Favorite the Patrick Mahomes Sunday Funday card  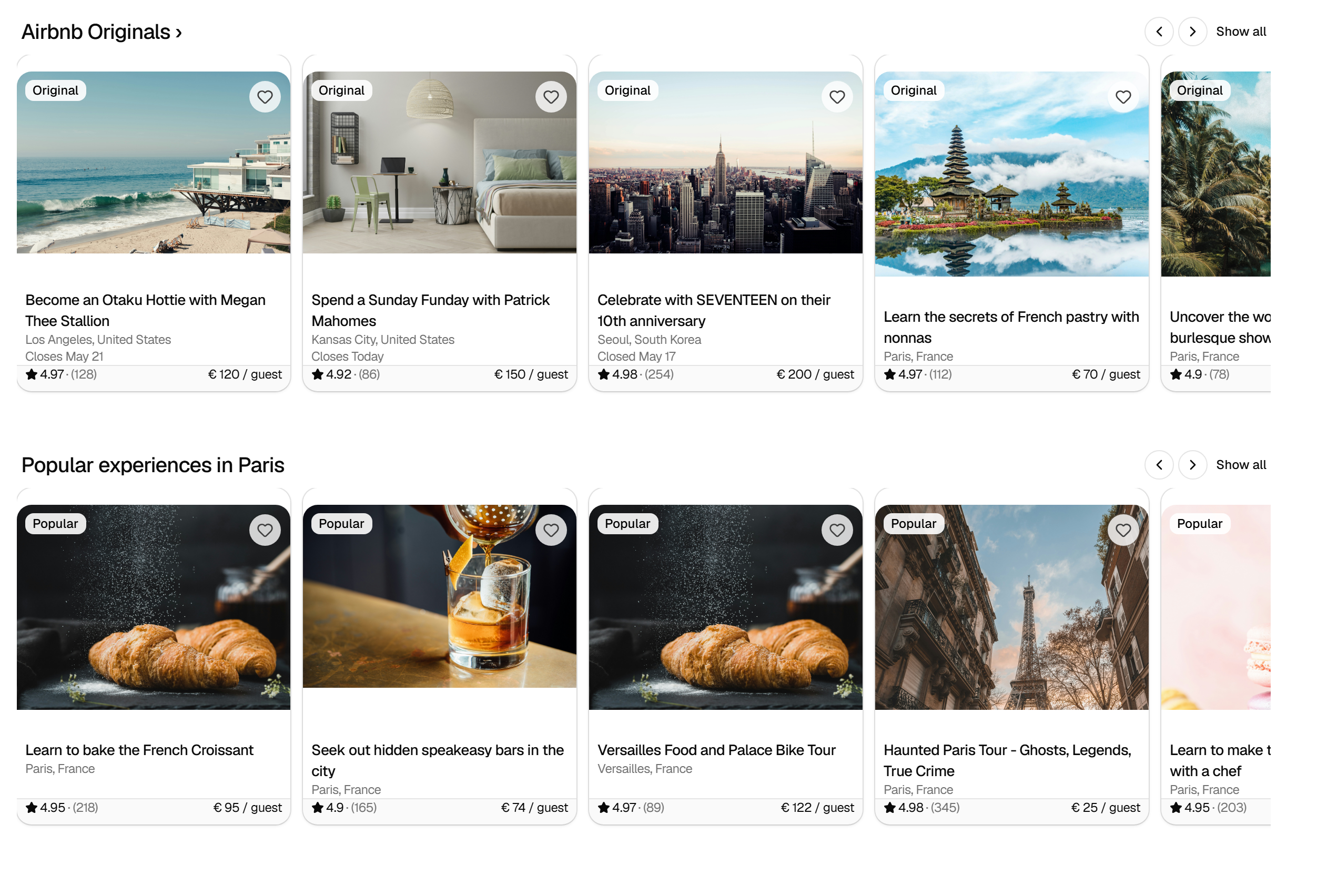(x=551, y=97)
